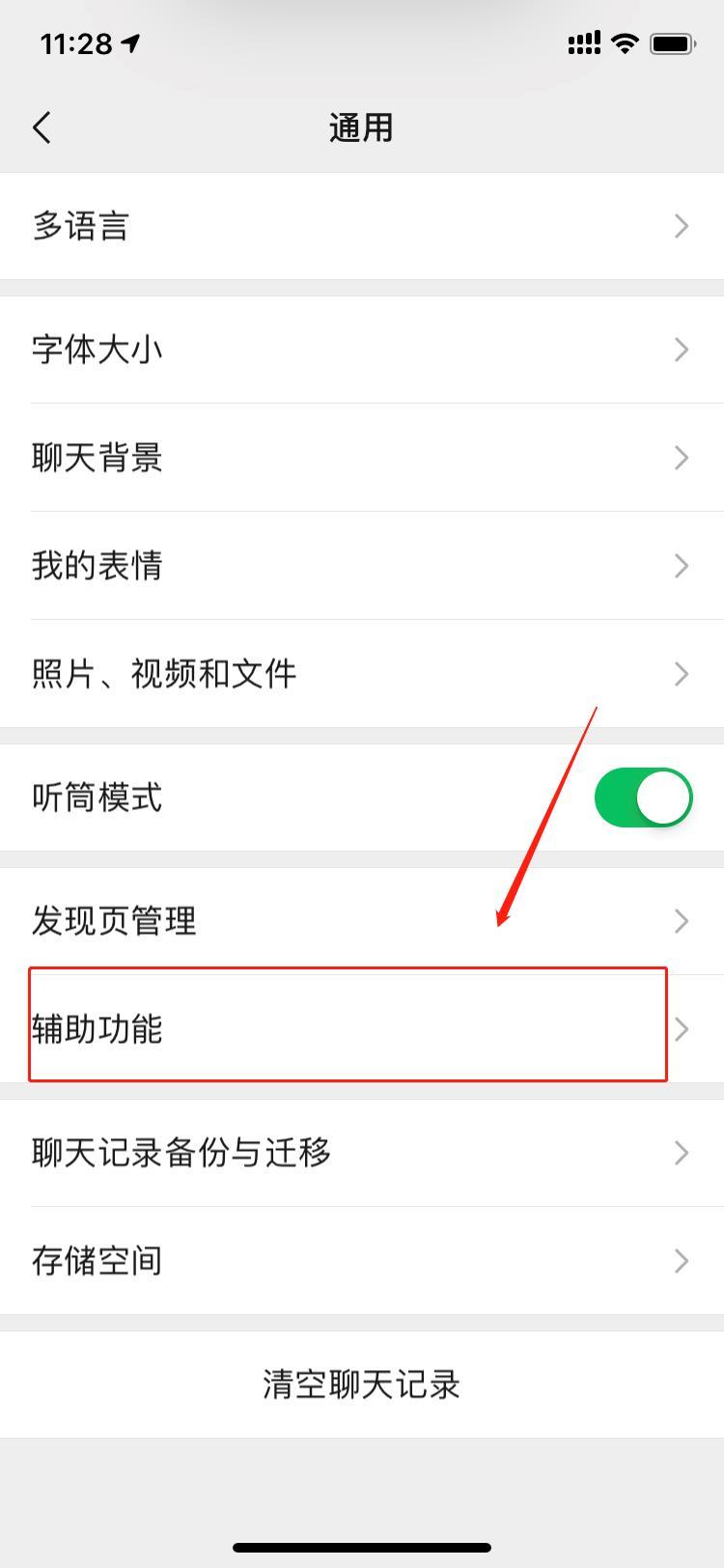This screenshot has width=724, height=1568.
Task: Open 辅助功能 row
Action: (362, 1029)
